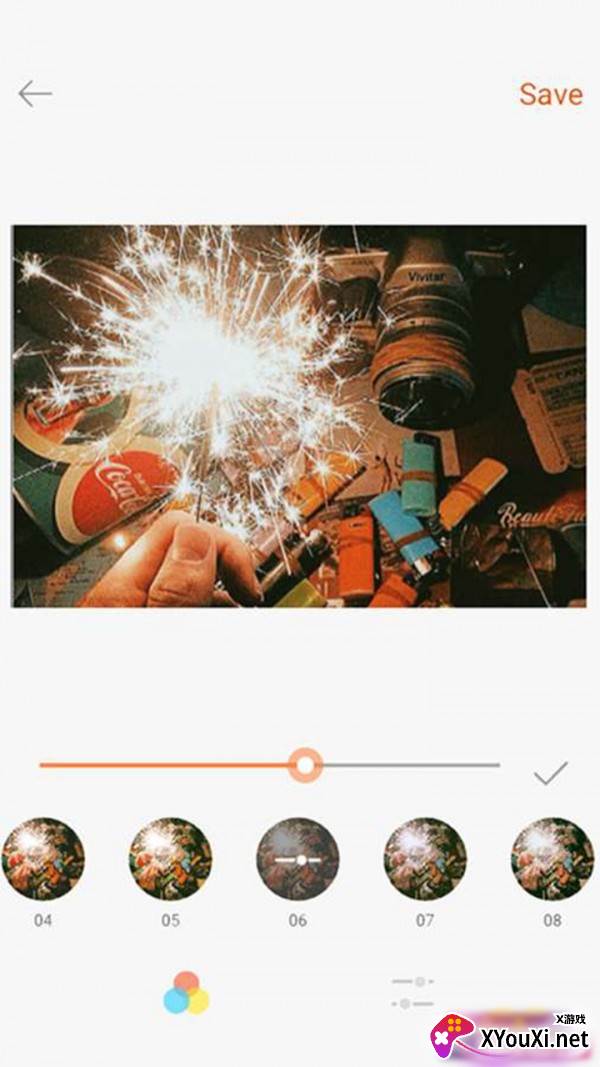Switch to filter 08
Image resolution: width=600 pixels, height=1067 pixels.
[552, 859]
